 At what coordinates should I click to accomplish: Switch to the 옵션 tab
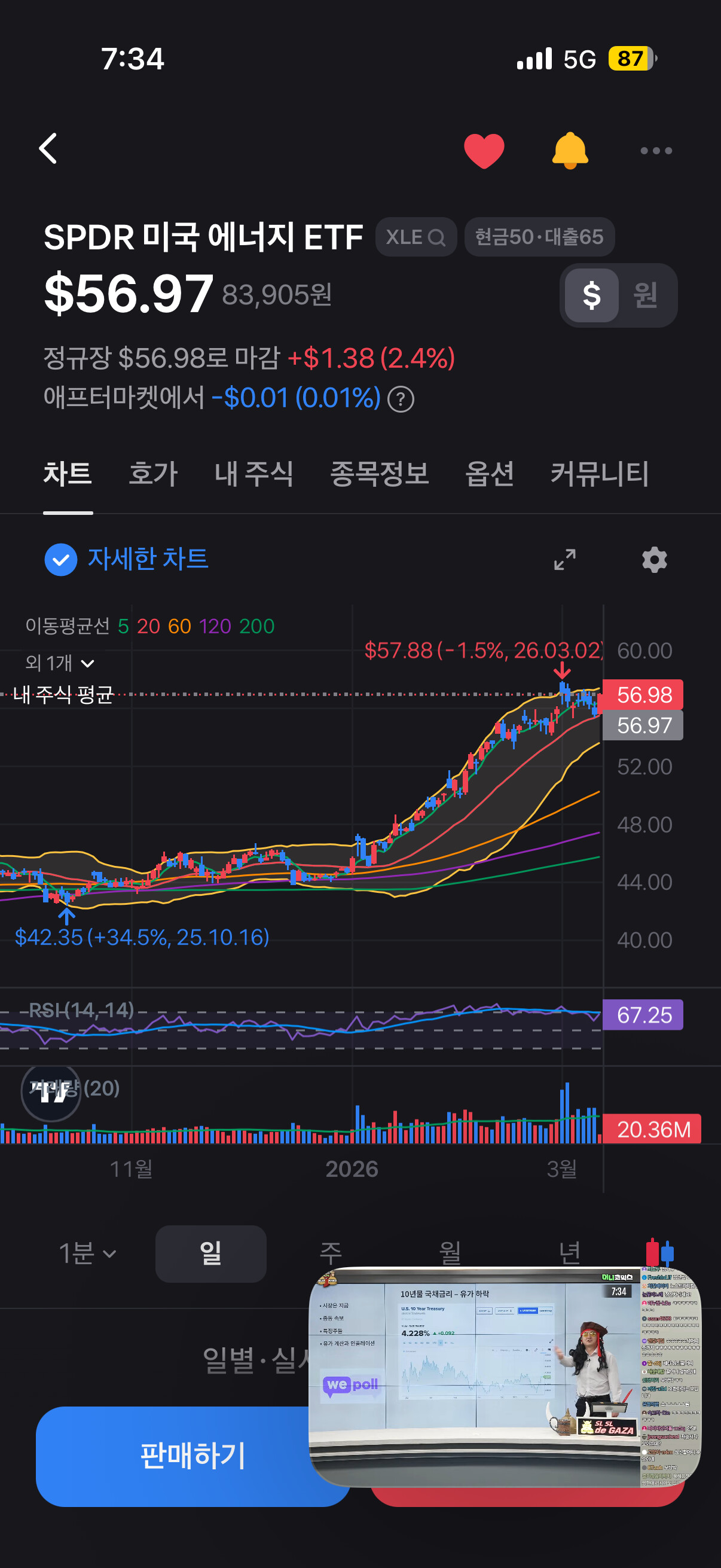[x=489, y=474]
